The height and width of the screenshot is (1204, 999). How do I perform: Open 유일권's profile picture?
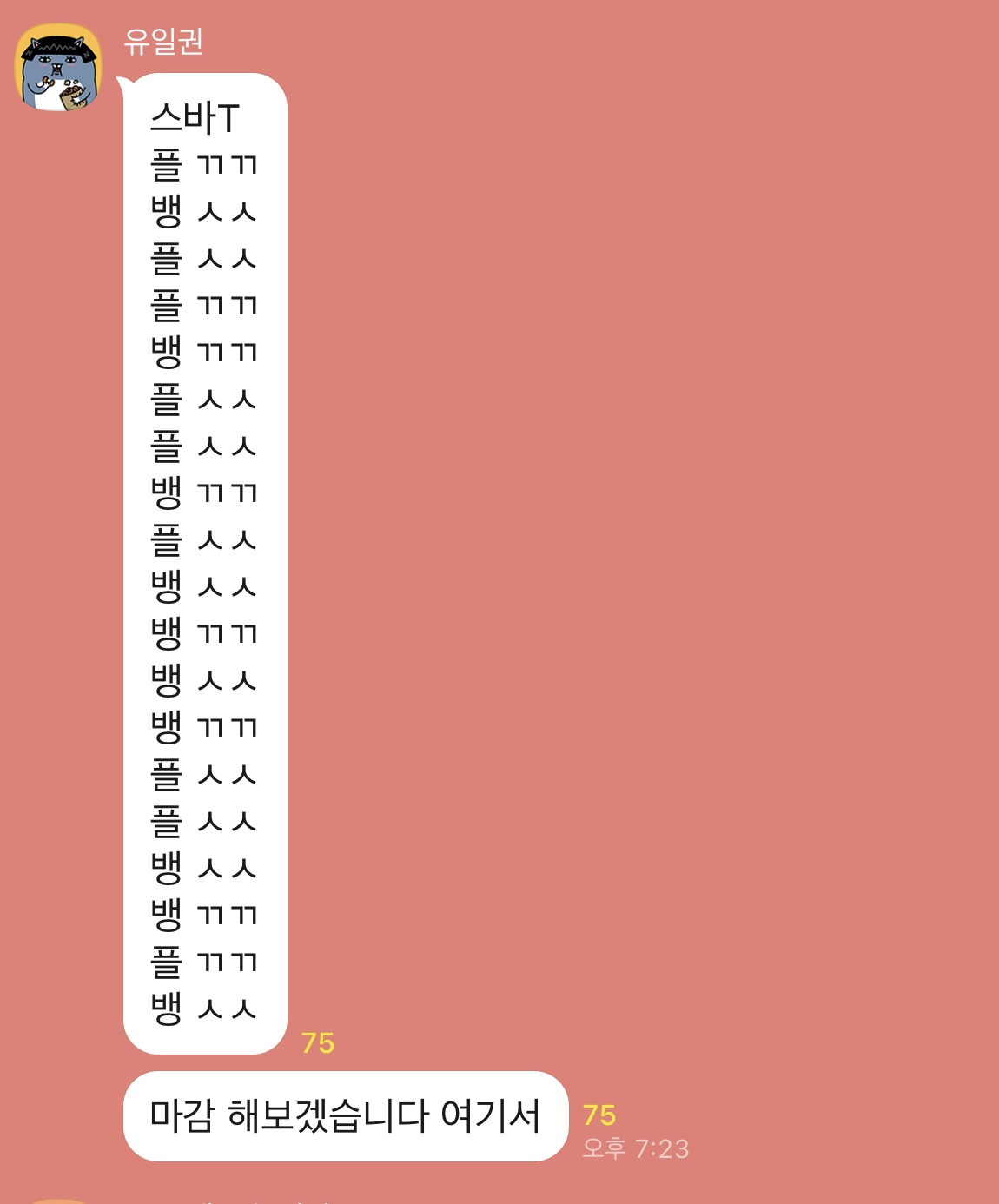pyautogui.click(x=59, y=69)
